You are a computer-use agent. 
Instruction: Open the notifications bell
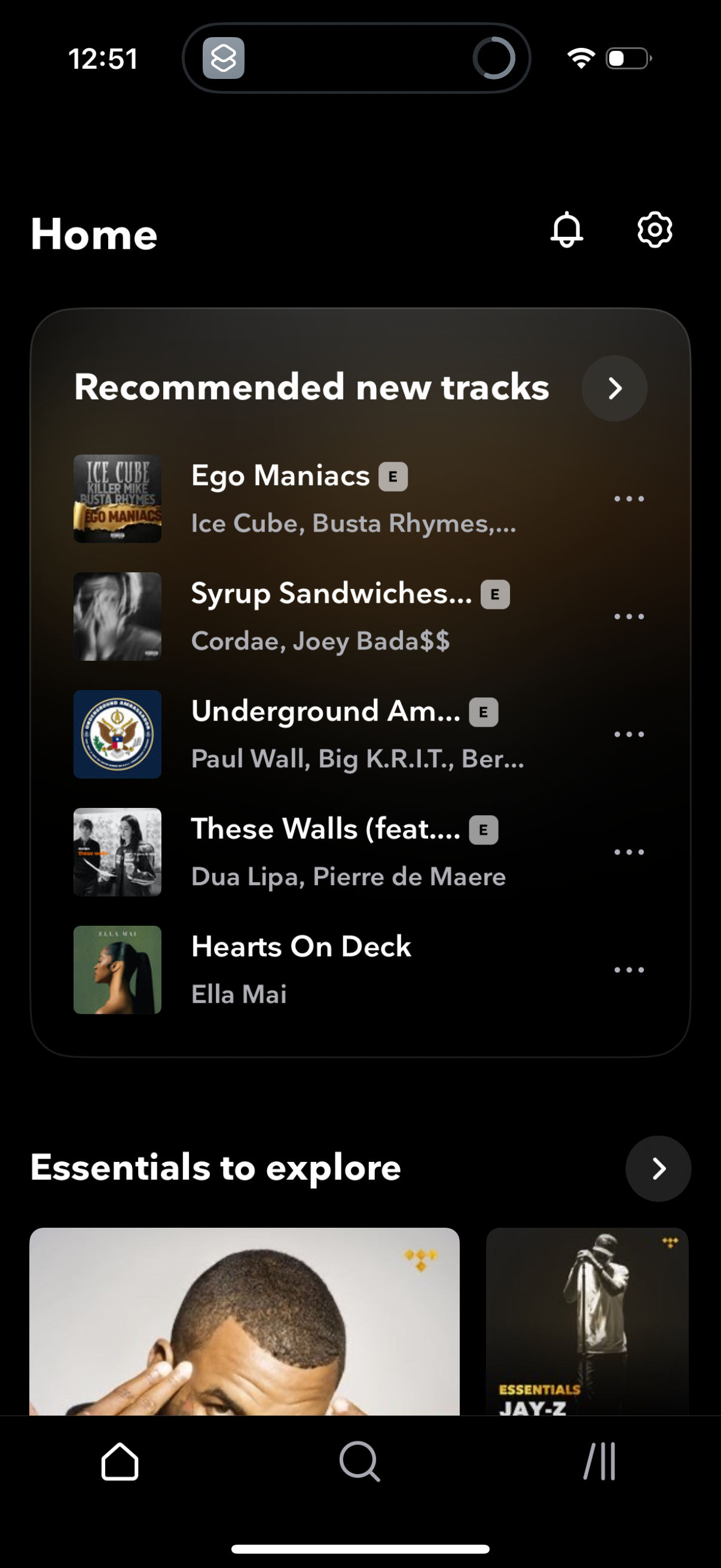(x=566, y=231)
